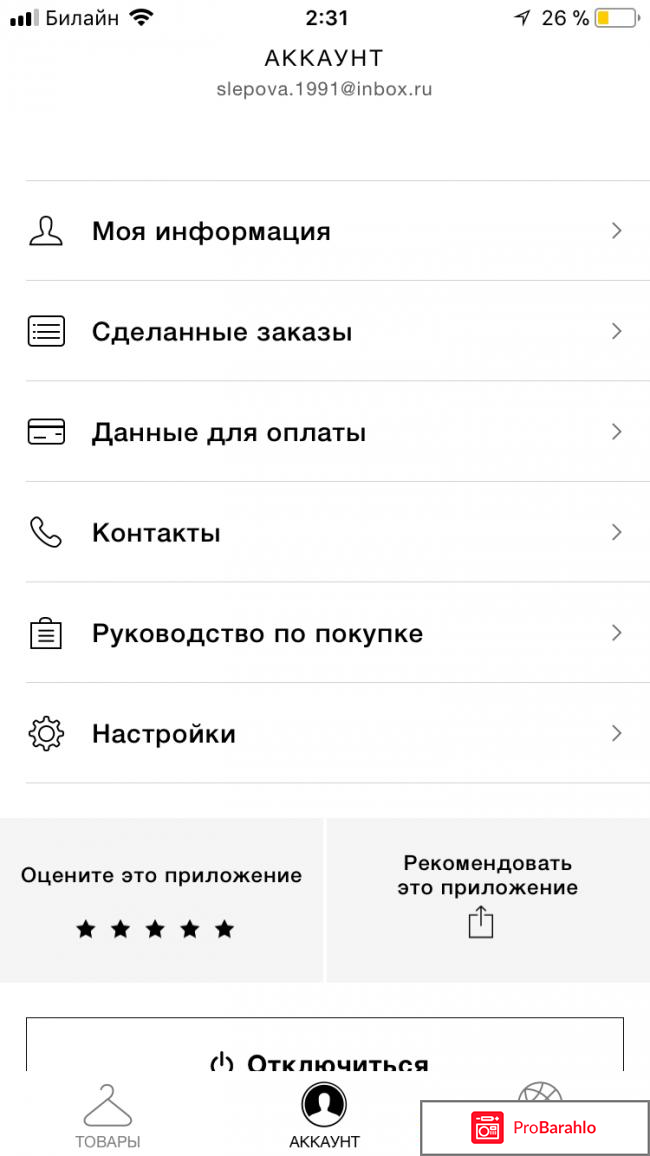Rate the app via Оцените это приложение
Image resolution: width=650 pixels, height=1156 pixels.
tap(161, 902)
